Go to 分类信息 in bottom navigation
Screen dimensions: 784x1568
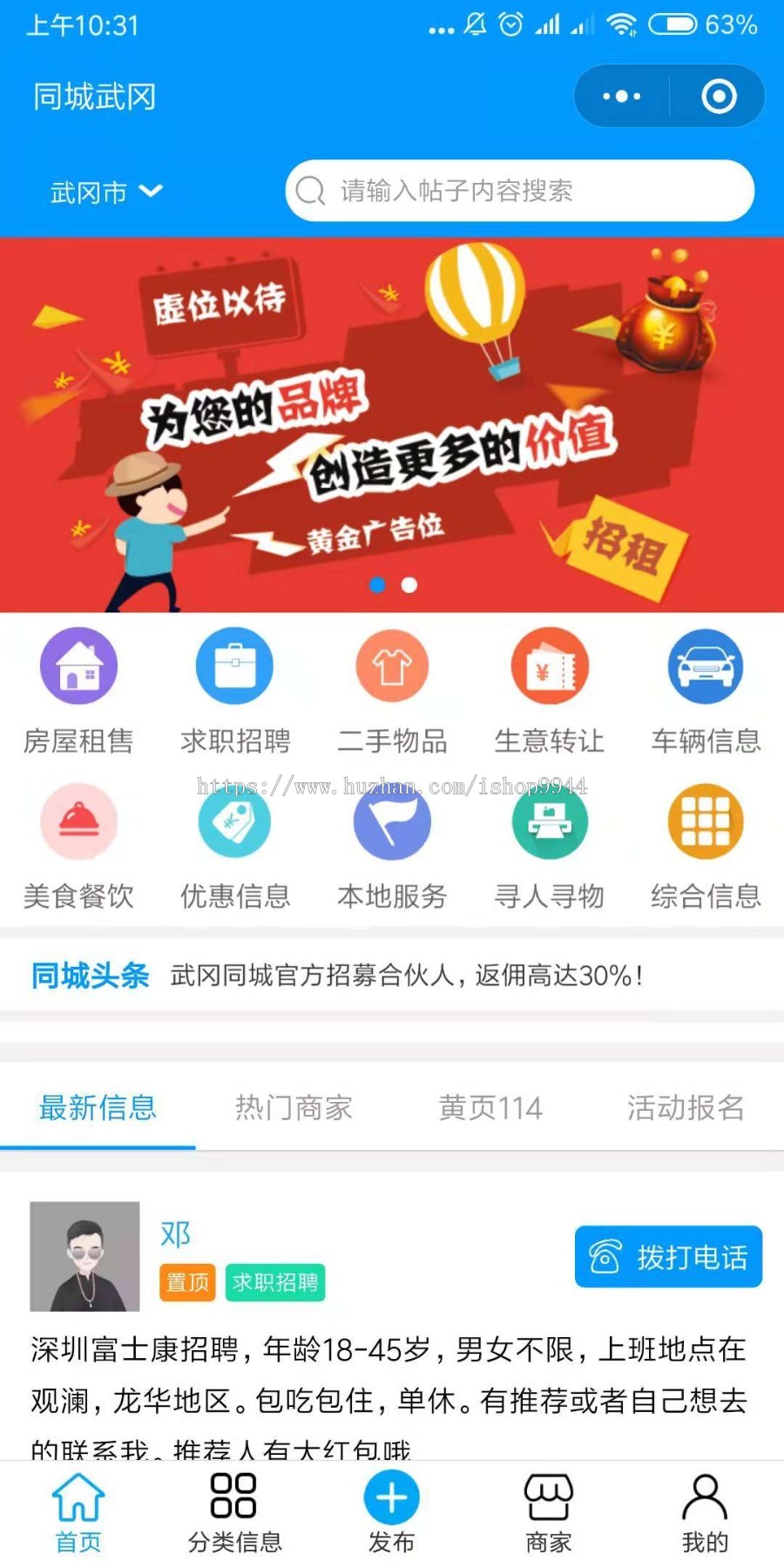coord(235,1512)
